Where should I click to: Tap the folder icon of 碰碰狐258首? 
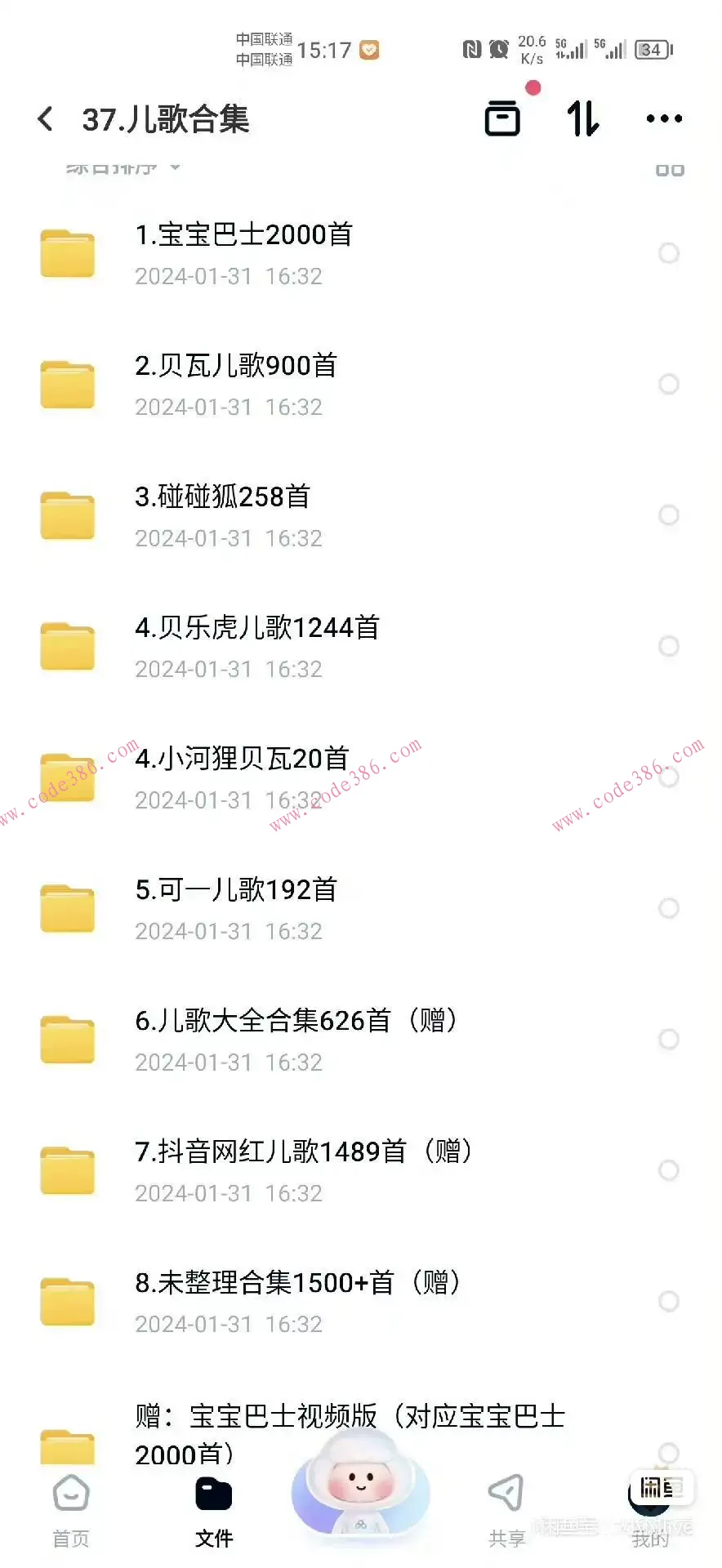click(68, 515)
